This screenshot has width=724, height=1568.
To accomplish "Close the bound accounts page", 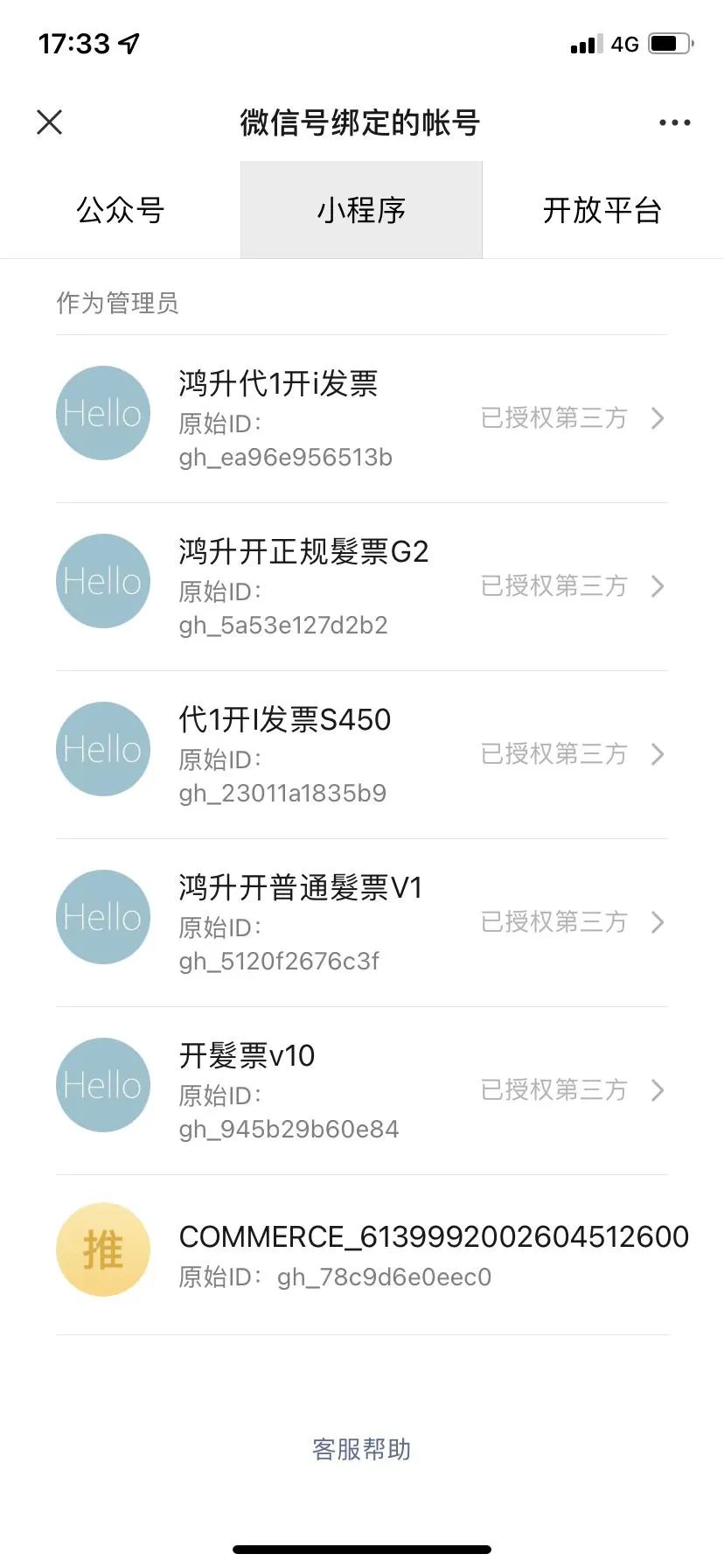I will click(x=50, y=122).
